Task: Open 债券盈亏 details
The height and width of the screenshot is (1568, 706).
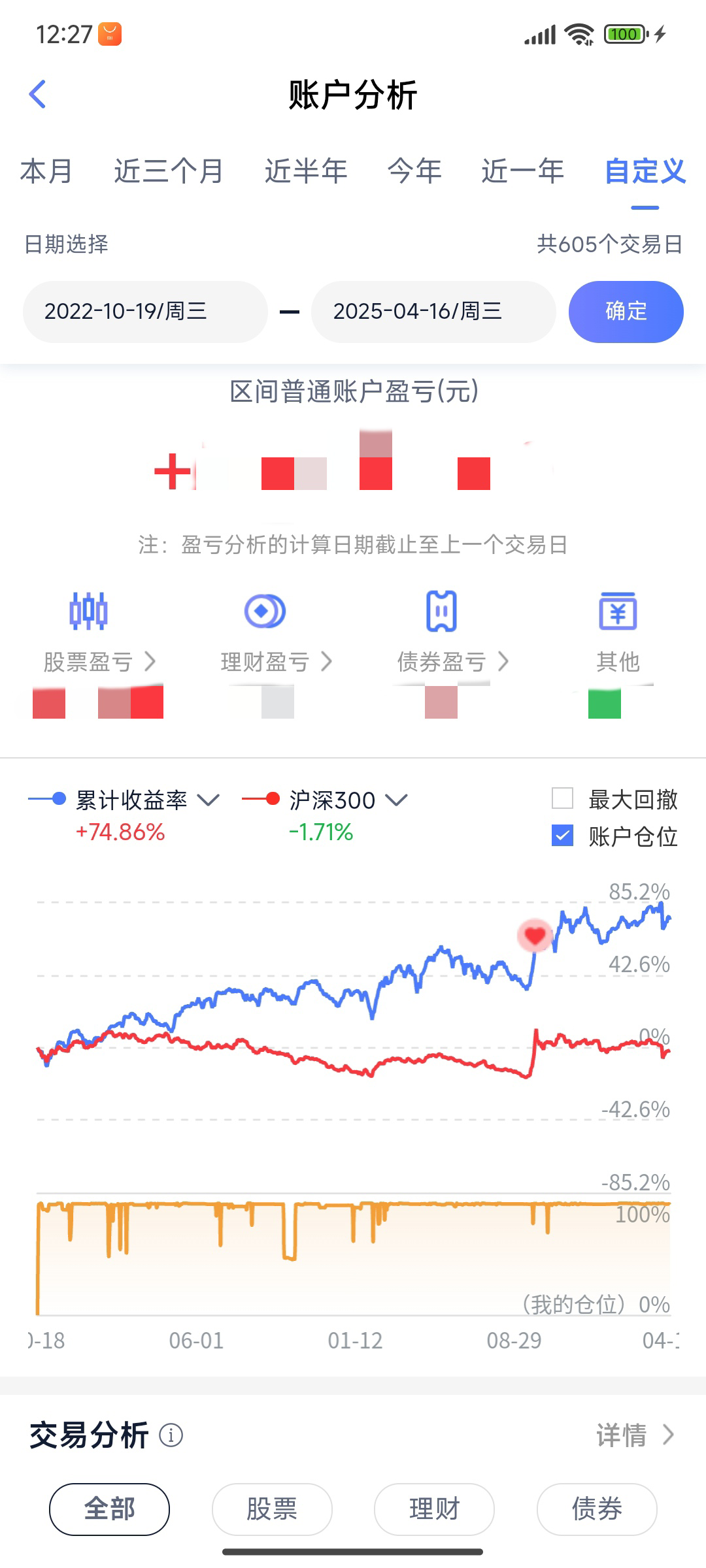Action: 452,661
